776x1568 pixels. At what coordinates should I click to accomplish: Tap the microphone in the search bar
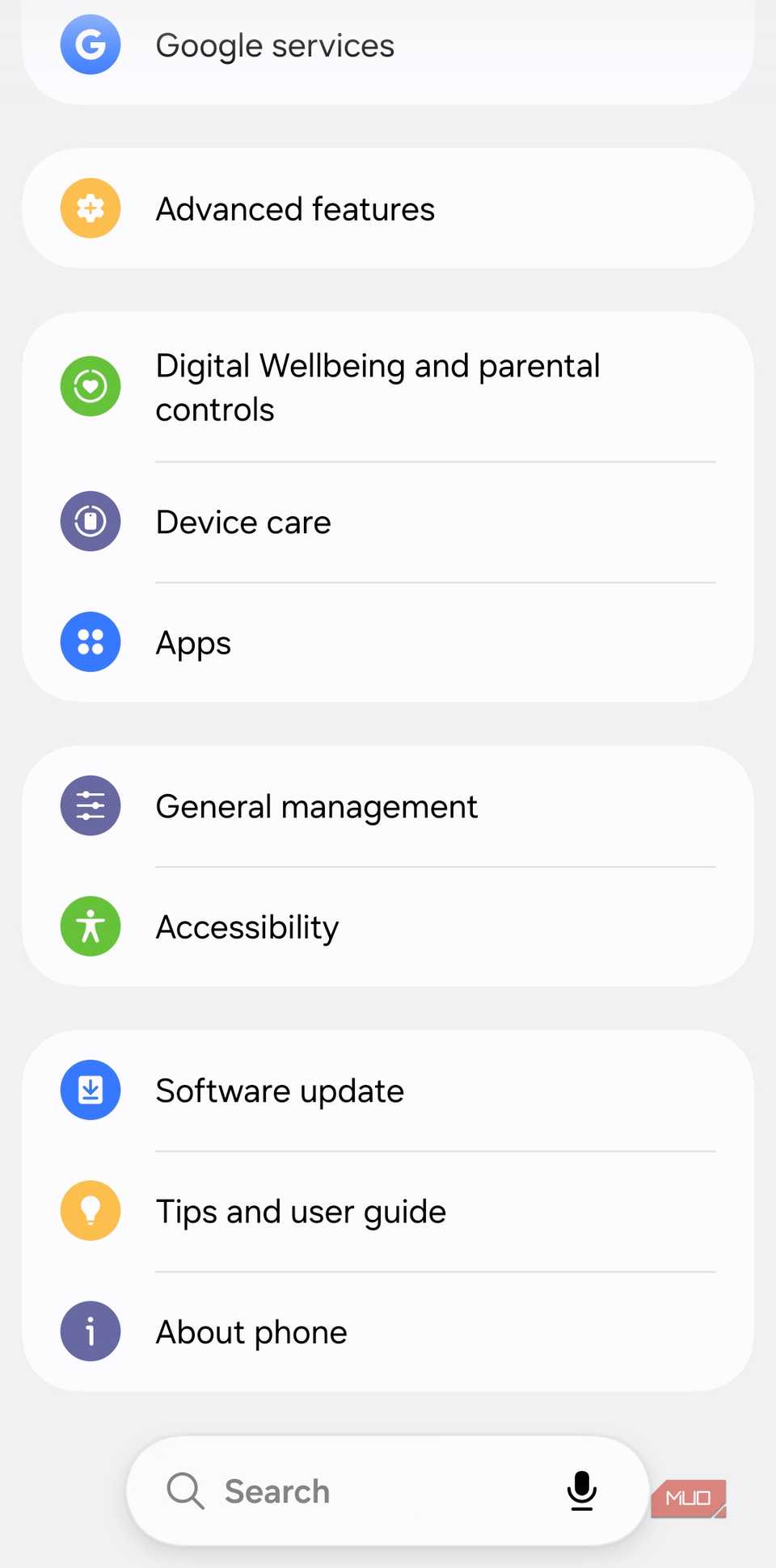581,1491
